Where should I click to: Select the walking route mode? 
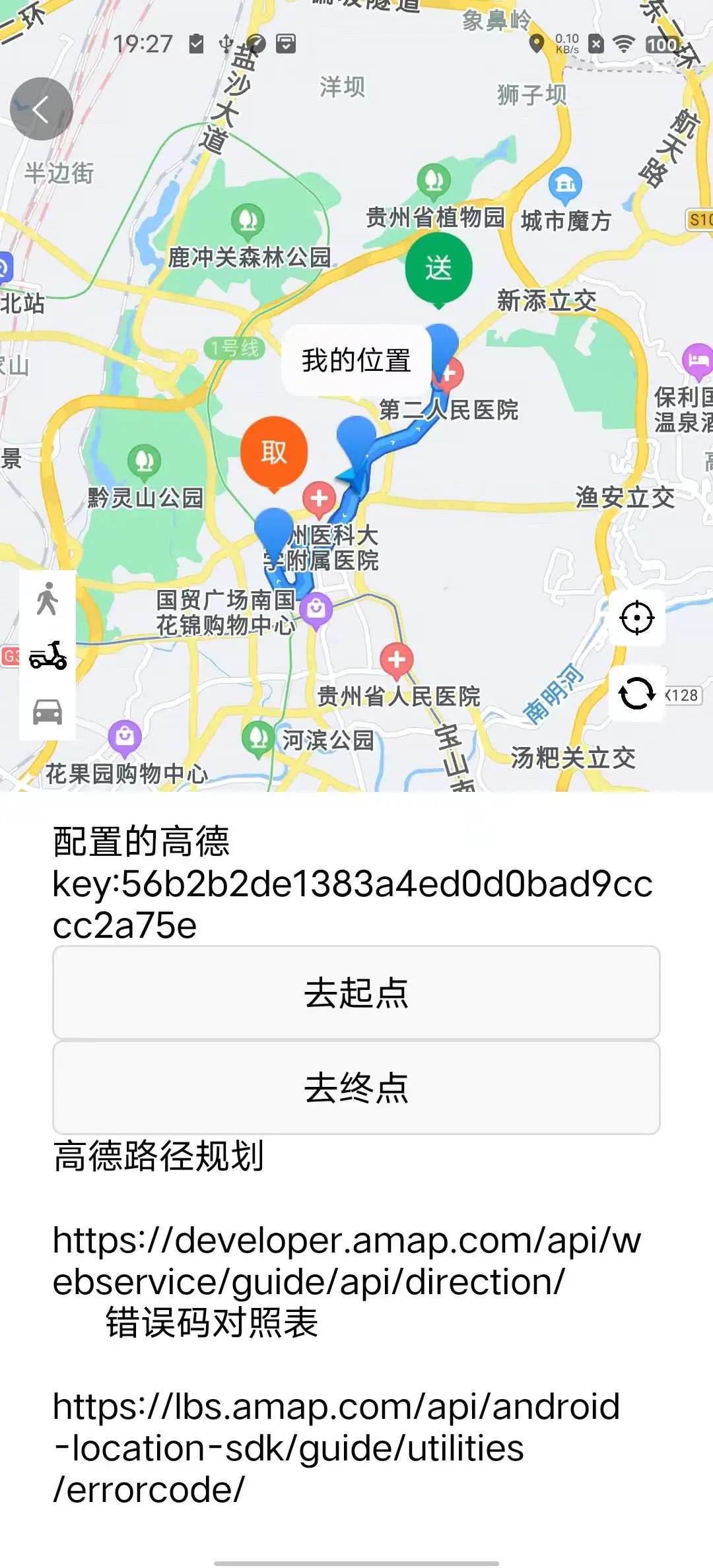coord(48,599)
